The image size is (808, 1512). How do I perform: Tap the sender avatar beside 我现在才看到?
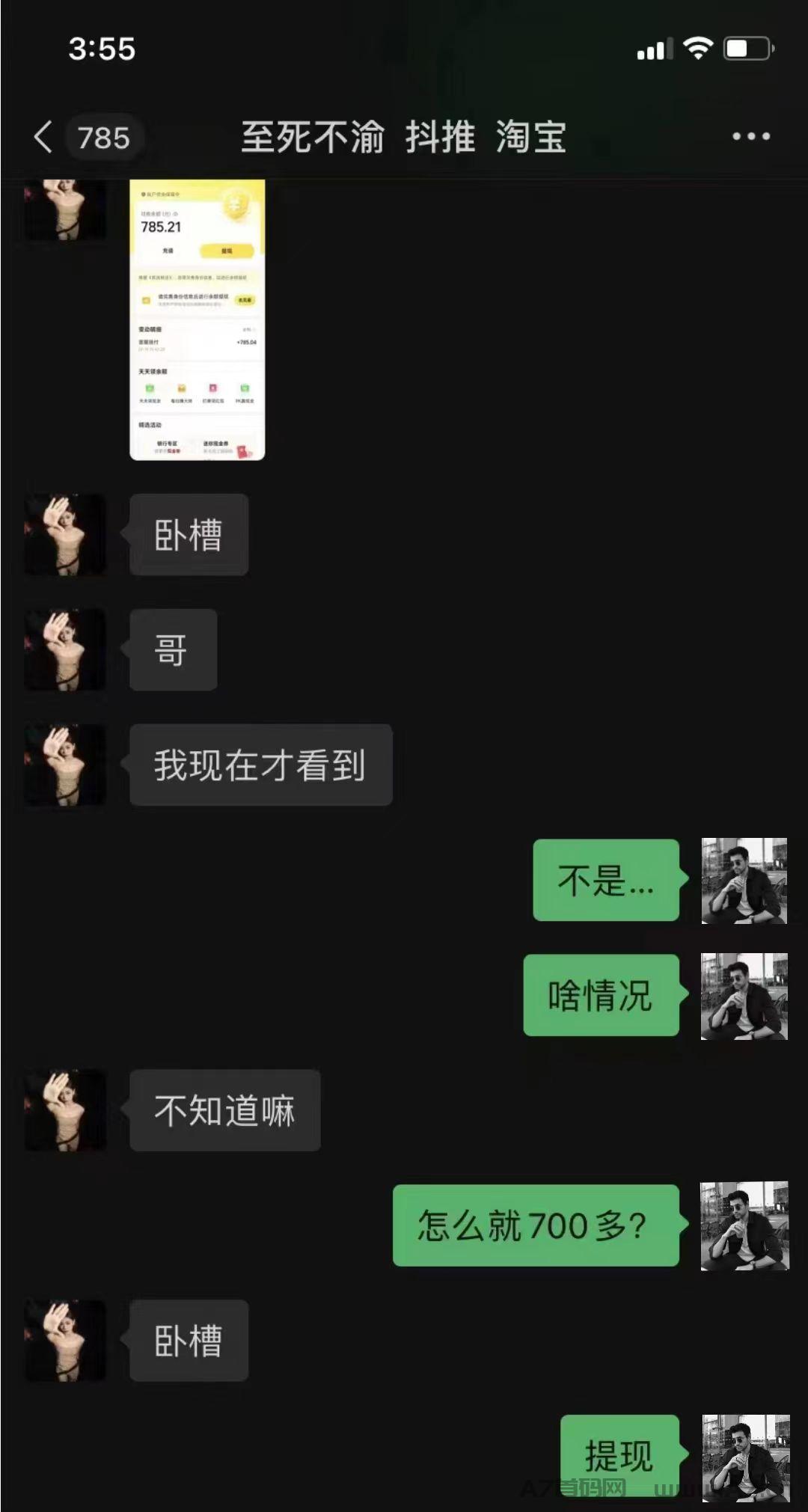[x=65, y=765]
